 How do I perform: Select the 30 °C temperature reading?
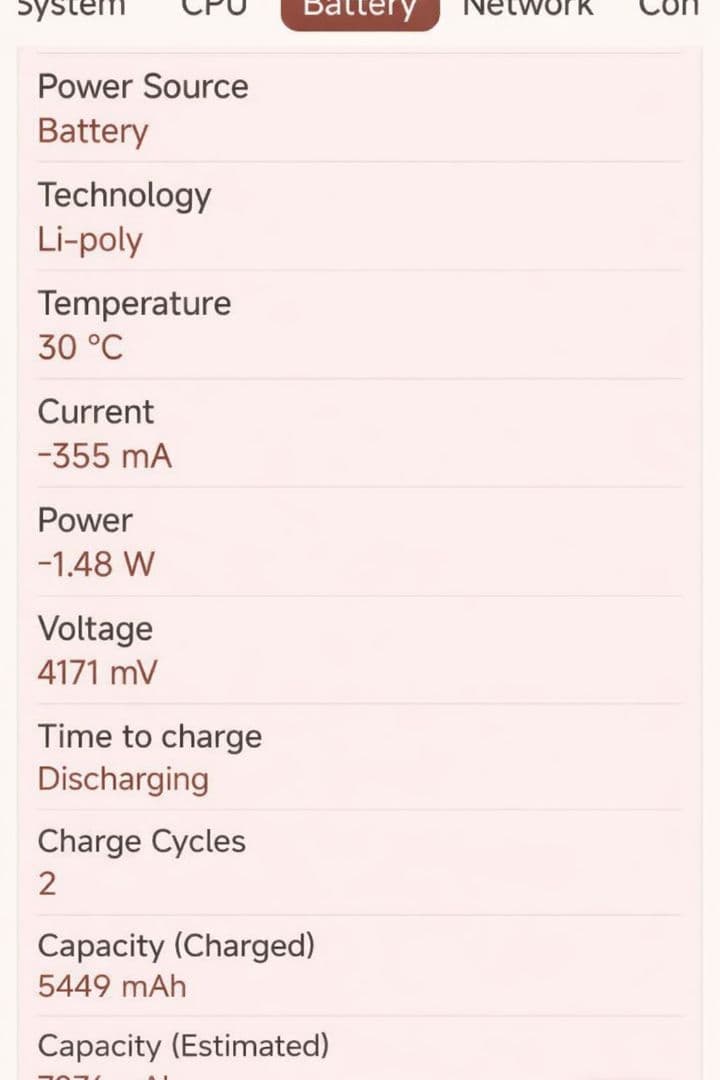pyautogui.click(x=81, y=348)
